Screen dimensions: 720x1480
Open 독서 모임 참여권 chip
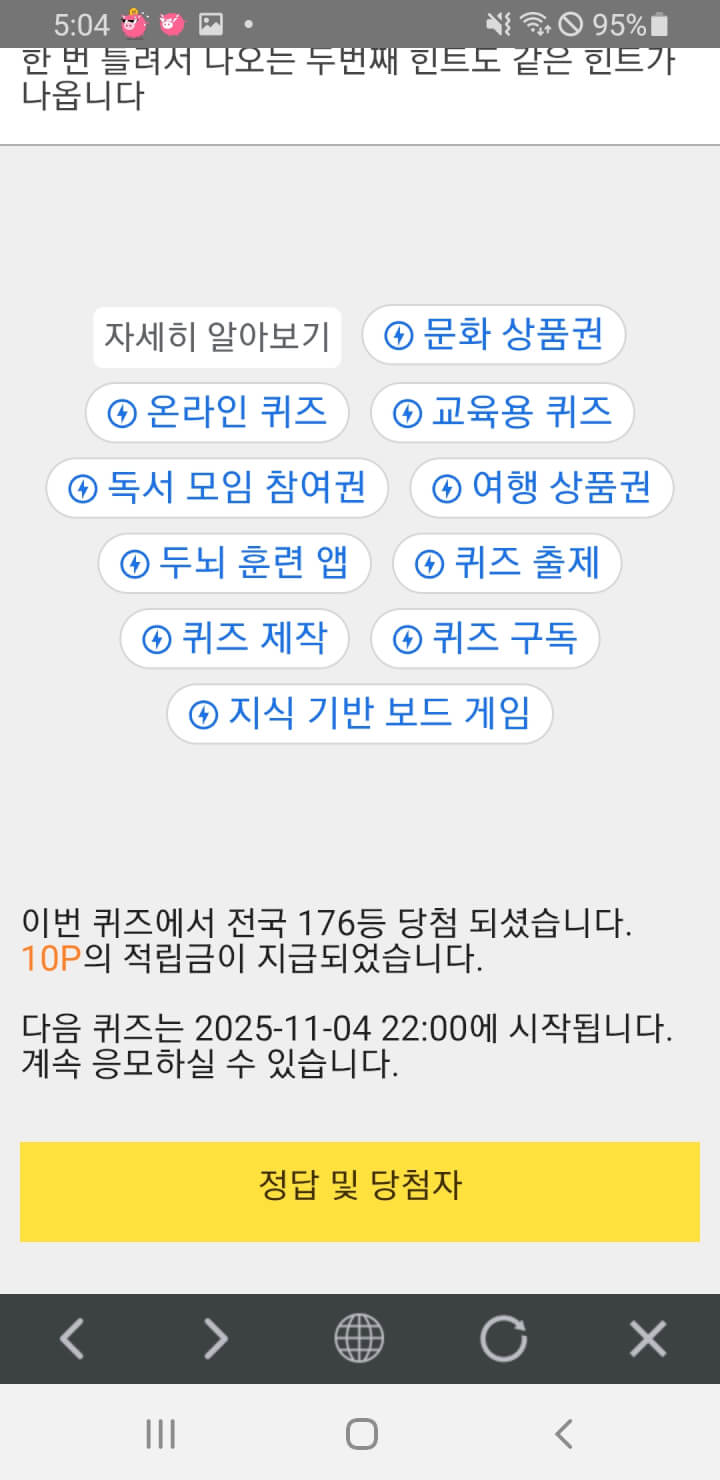coord(217,488)
